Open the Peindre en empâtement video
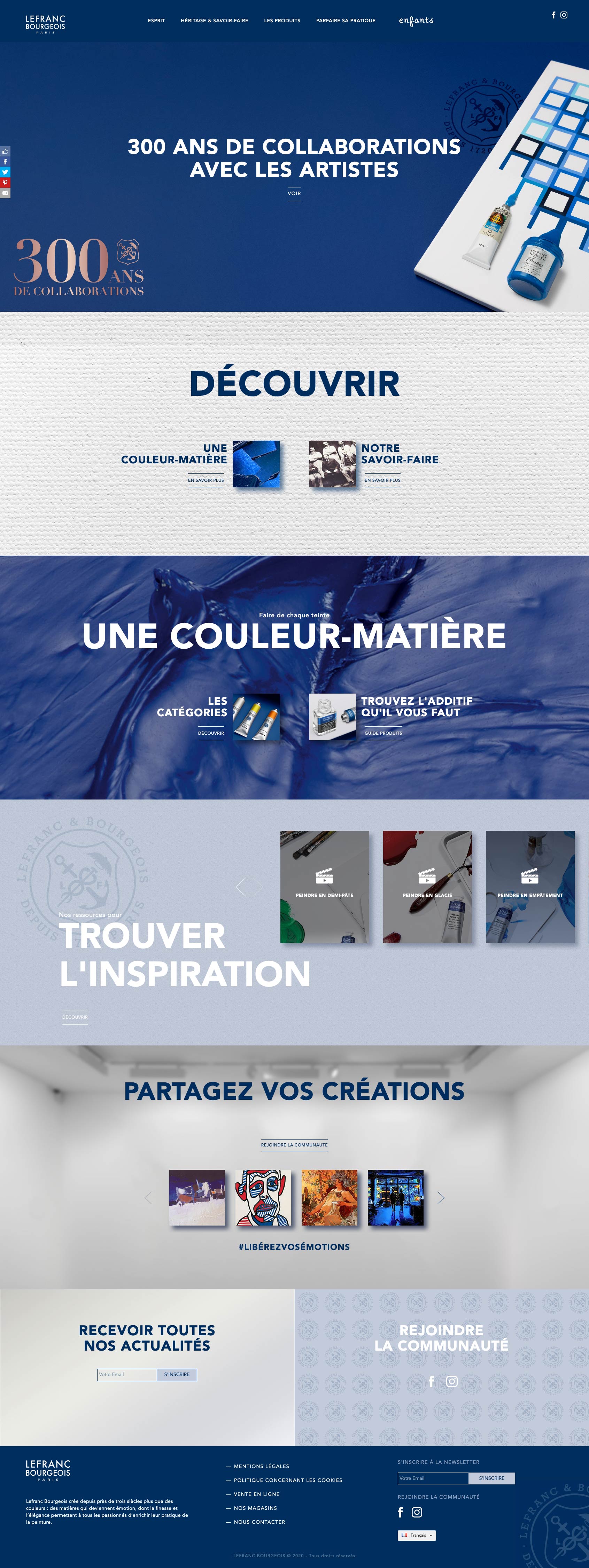This screenshot has width=589, height=1568. pos(529,886)
